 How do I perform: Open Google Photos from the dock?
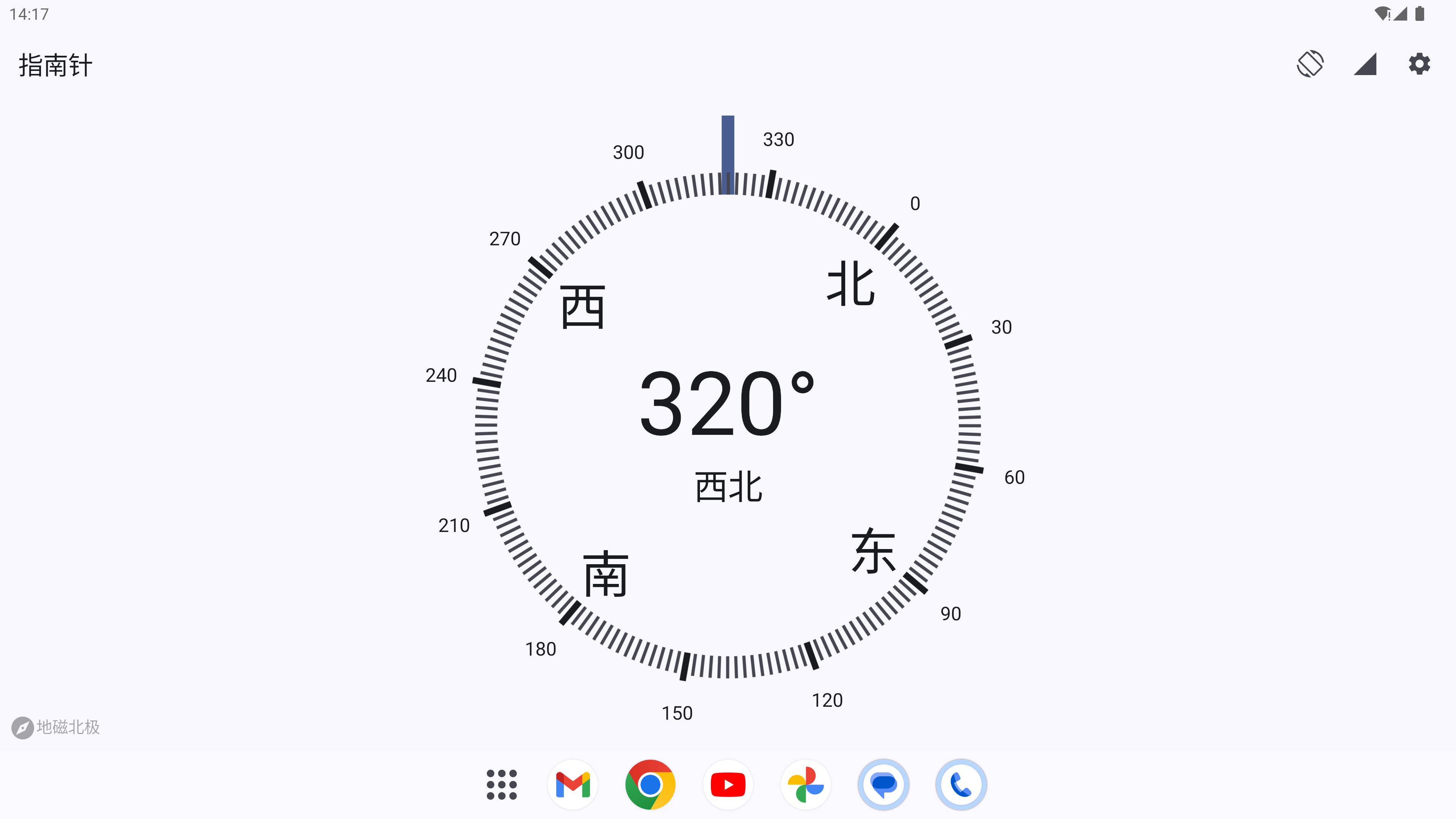(805, 784)
